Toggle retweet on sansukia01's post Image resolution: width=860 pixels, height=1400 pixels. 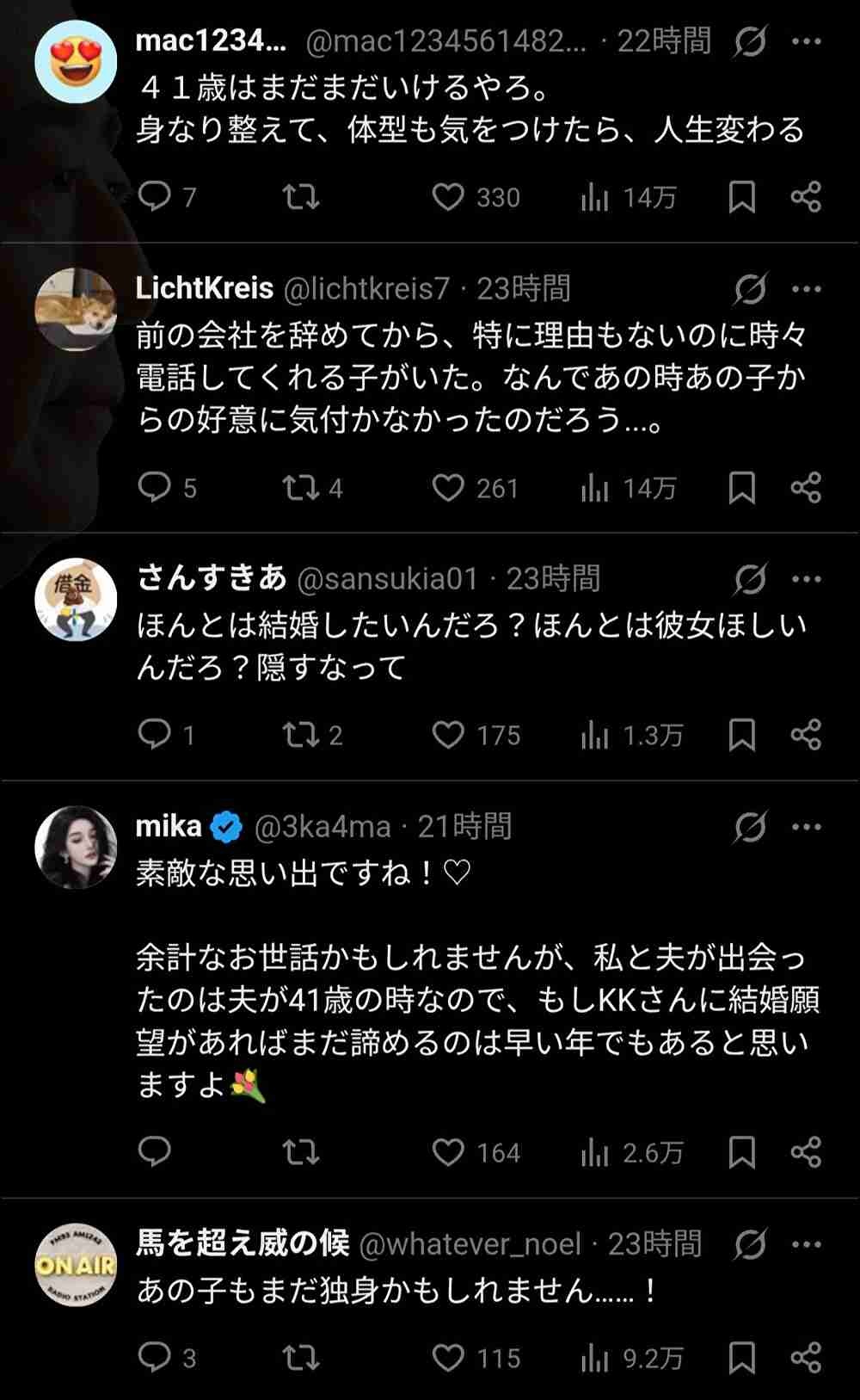pyautogui.click(x=298, y=736)
